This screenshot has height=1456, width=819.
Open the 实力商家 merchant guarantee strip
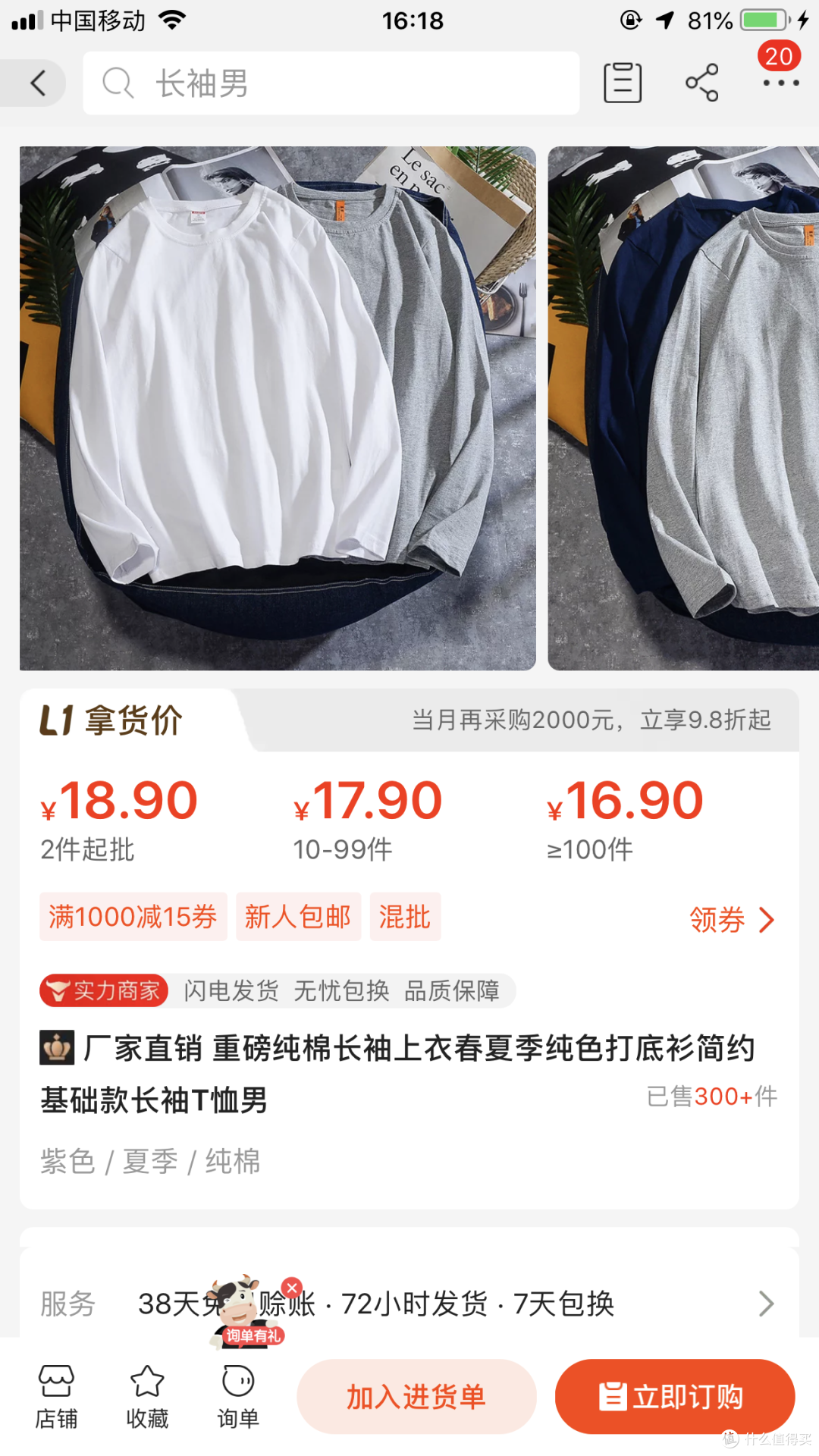[x=278, y=990]
